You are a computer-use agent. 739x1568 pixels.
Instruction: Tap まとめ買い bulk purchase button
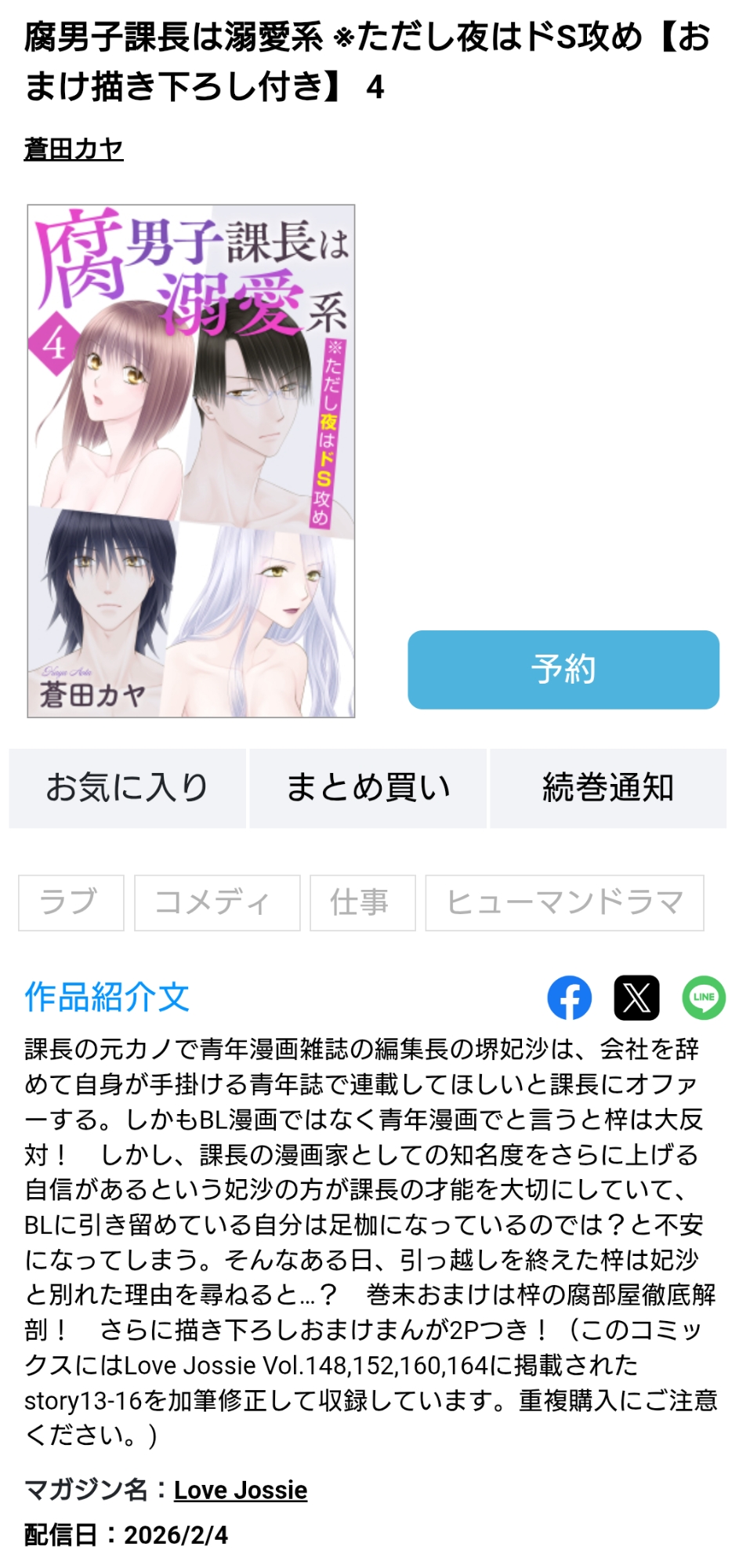click(x=368, y=788)
